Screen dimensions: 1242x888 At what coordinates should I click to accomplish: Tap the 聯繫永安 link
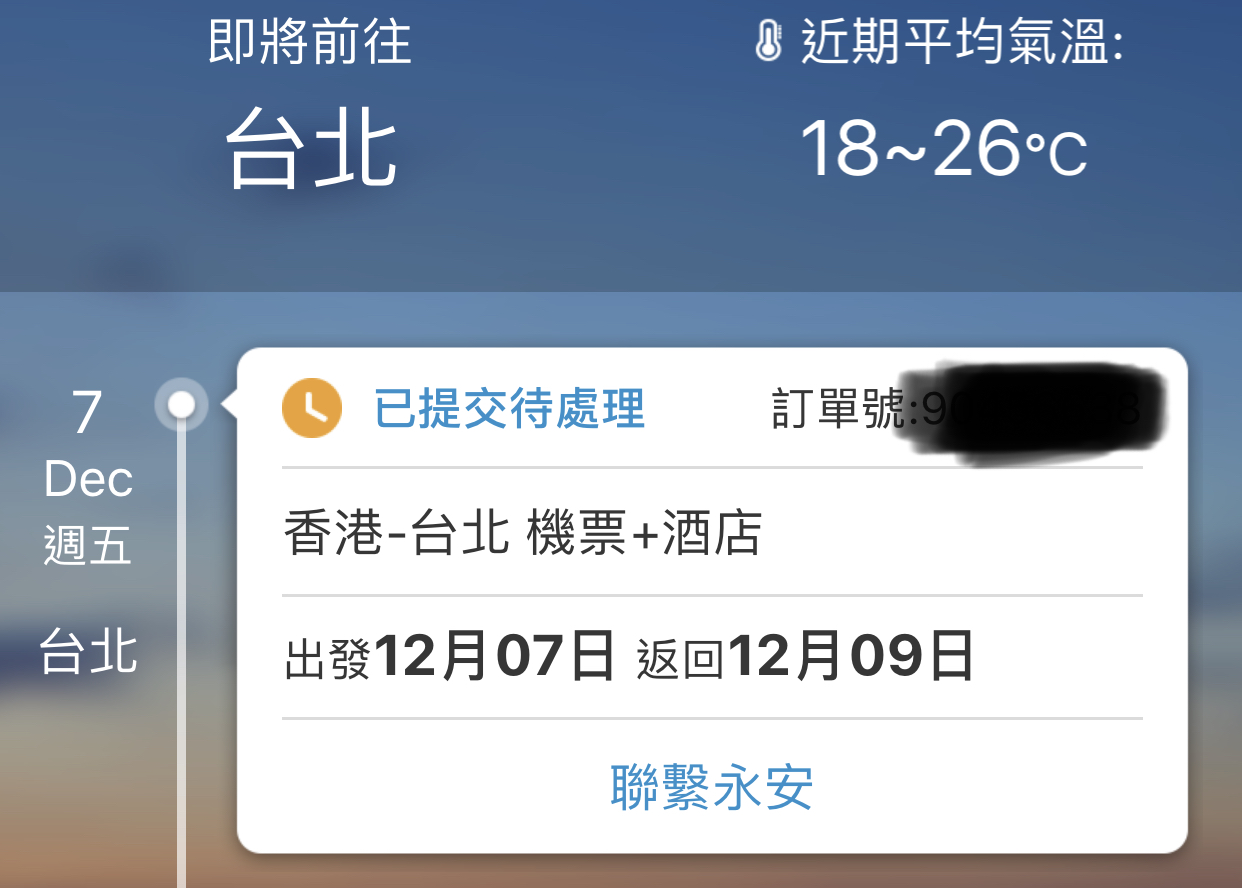pyautogui.click(x=711, y=787)
